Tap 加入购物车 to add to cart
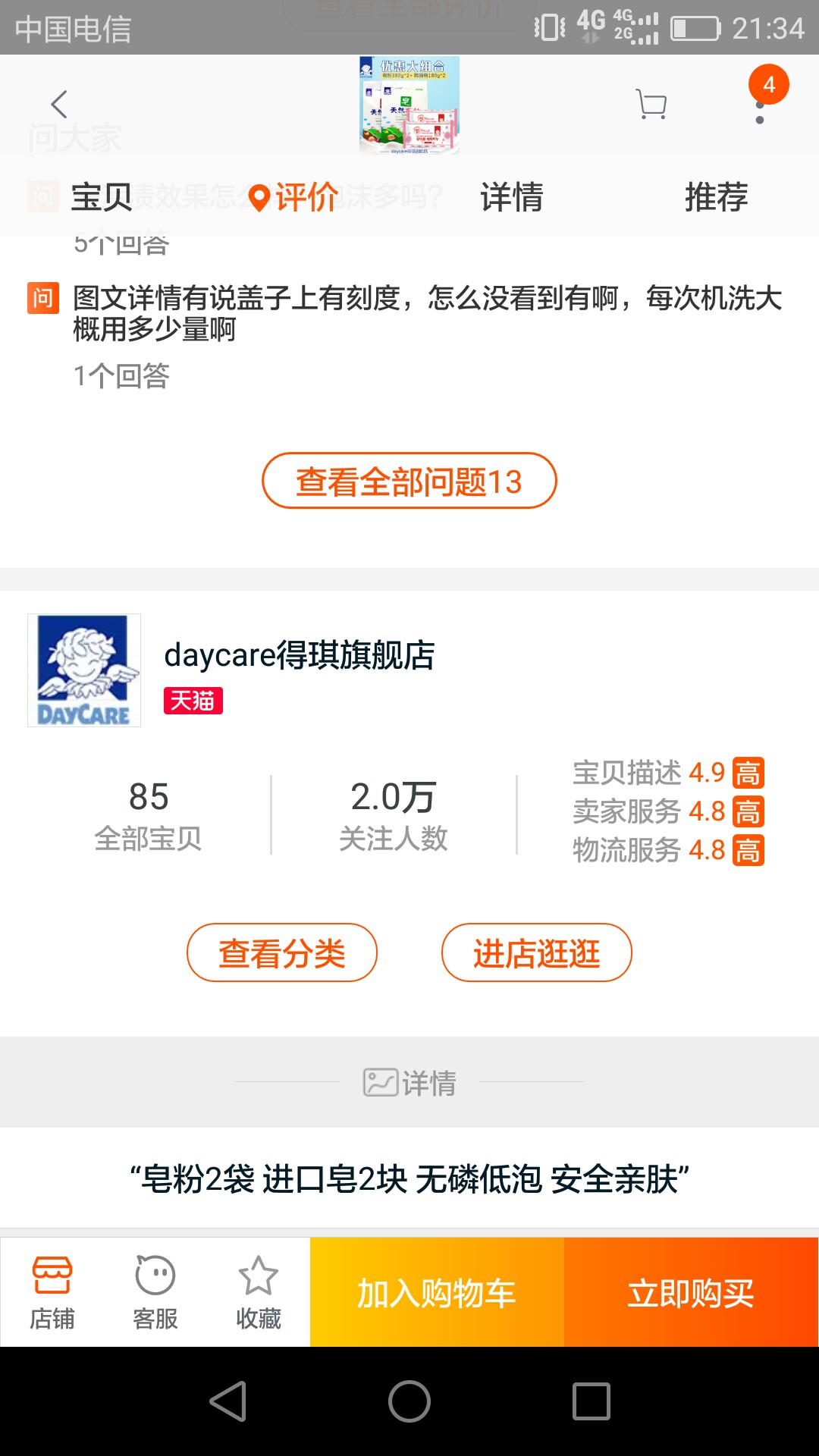 pyautogui.click(x=437, y=1292)
